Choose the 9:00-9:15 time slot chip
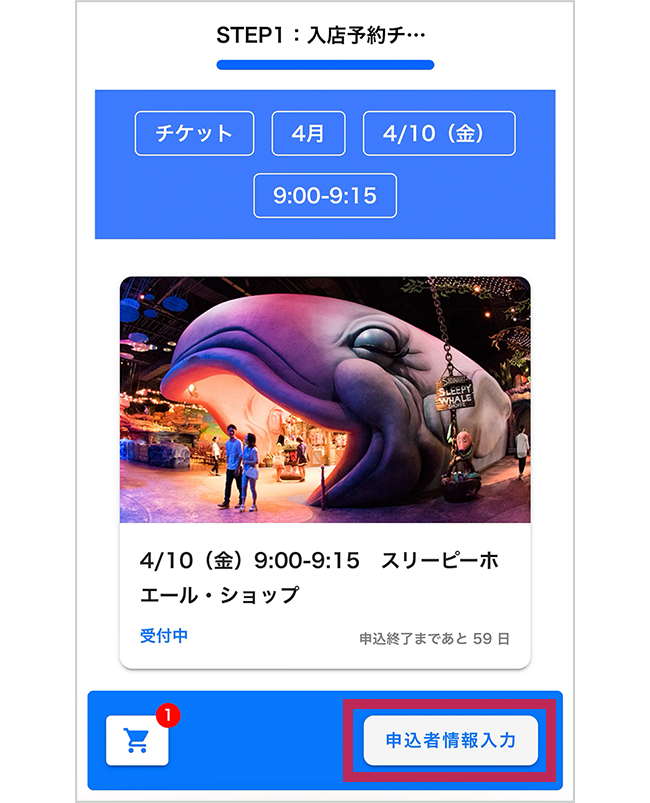The width and height of the screenshot is (650, 803). (x=325, y=195)
